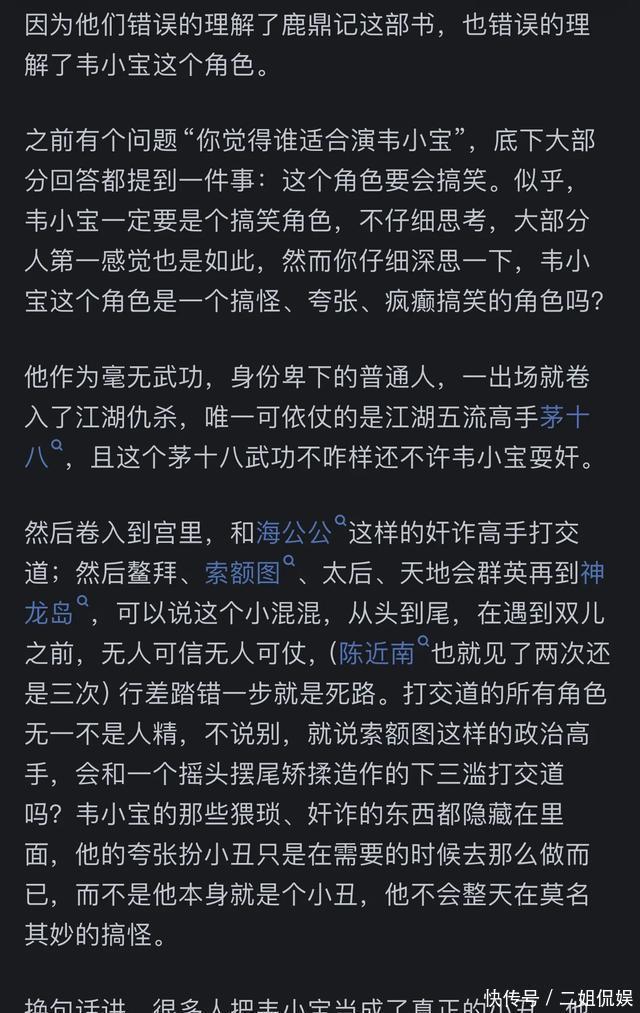Follow the 陈近南 keyword link
The image size is (640, 1013).
[x=377, y=652]
